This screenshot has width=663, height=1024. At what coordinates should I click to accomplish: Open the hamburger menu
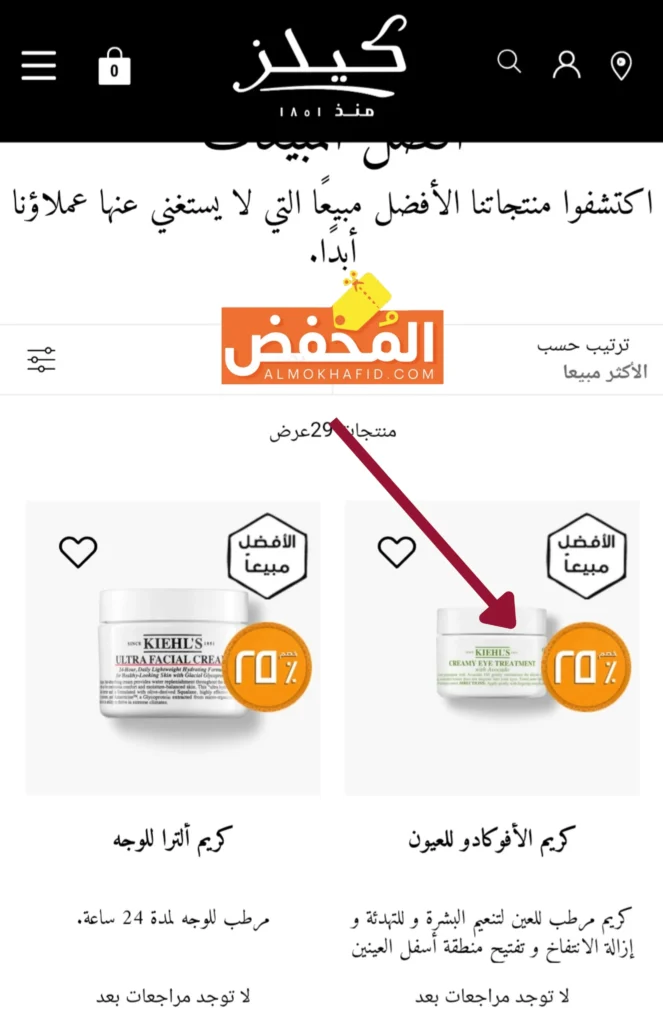tap(39, 66)
